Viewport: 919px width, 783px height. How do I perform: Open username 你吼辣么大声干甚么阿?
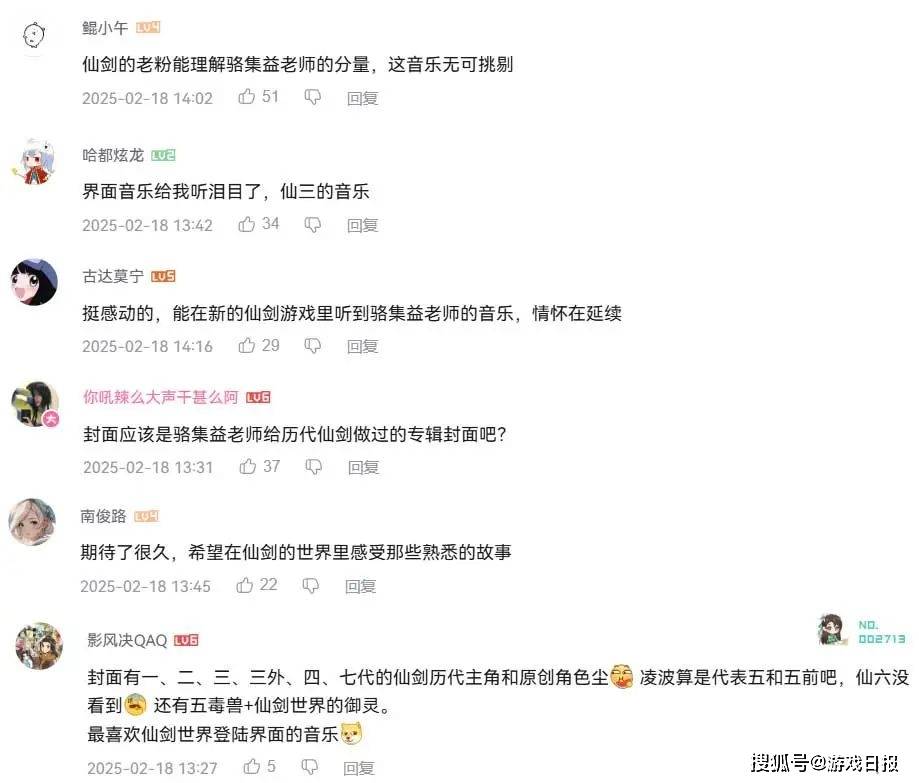point(160,397)
